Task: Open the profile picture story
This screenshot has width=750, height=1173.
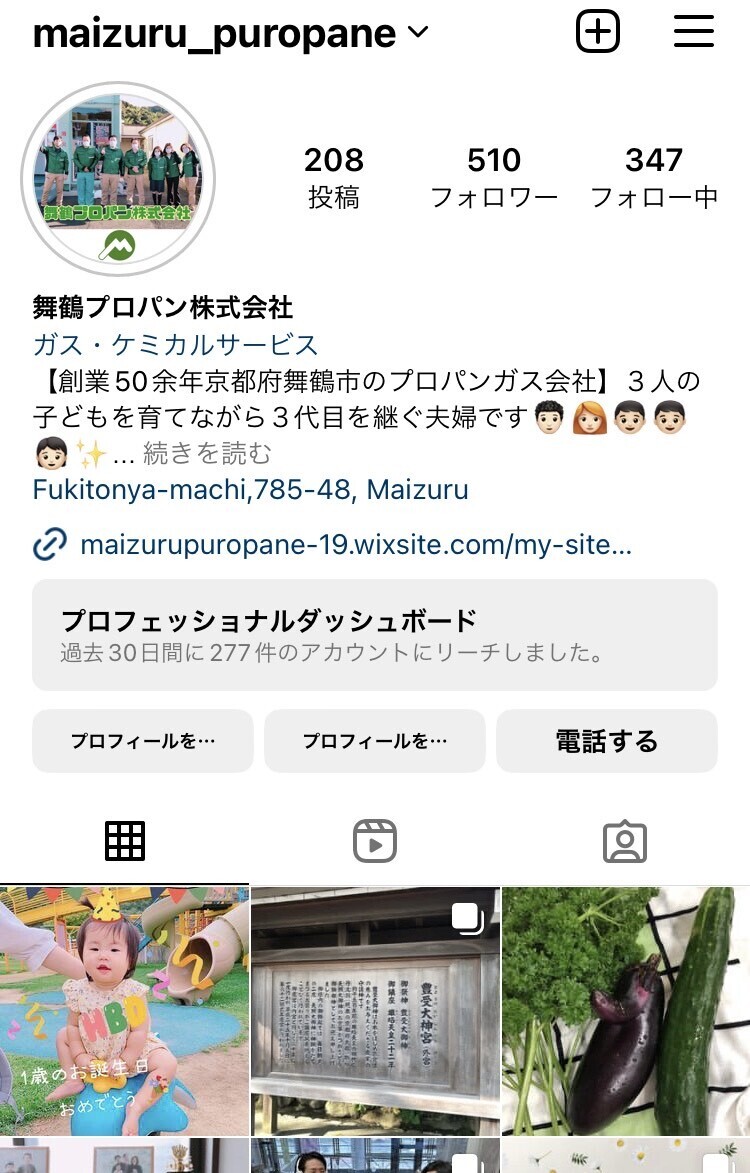Action: 118,179
